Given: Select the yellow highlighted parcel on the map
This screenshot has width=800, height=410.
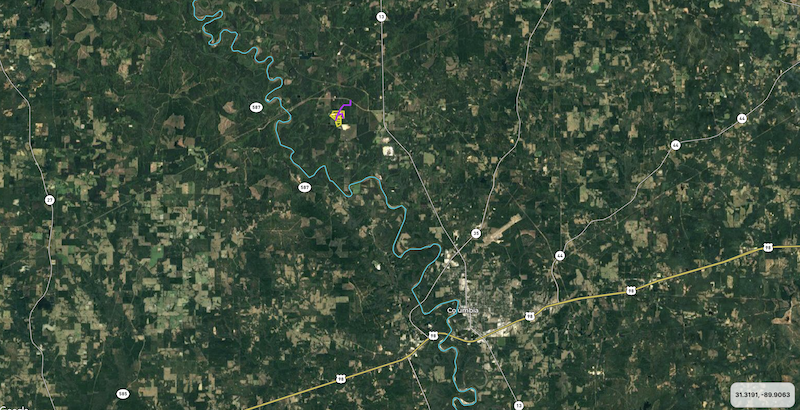Looking at the screenshot, I should click(336, 119).
